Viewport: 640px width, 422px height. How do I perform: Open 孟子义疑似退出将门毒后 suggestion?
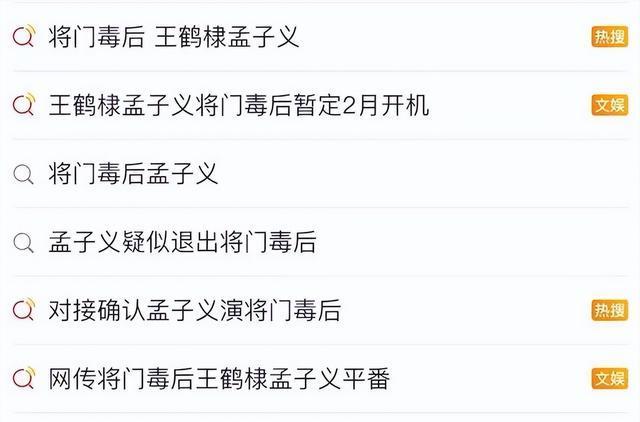coord(182,242)
